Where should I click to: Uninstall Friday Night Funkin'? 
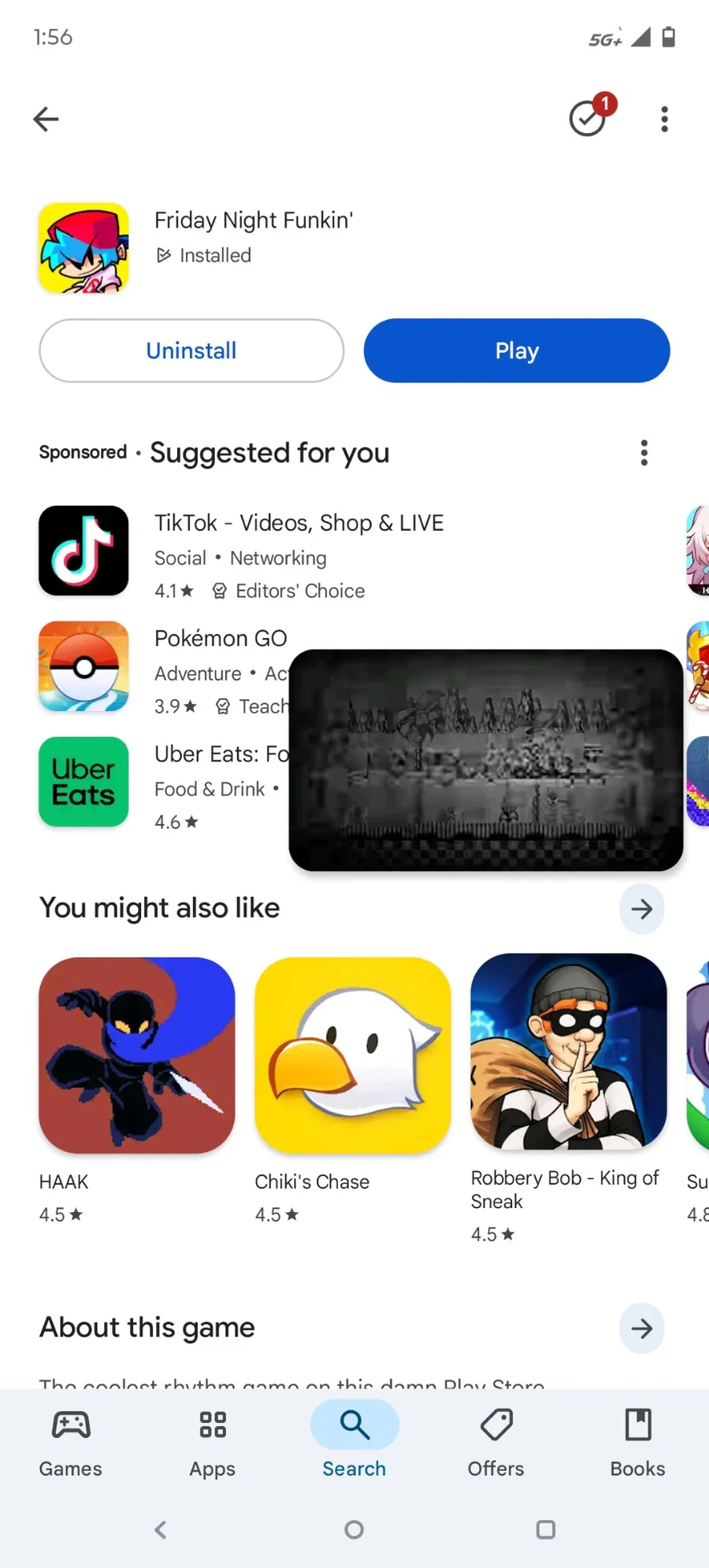(191, 350)
